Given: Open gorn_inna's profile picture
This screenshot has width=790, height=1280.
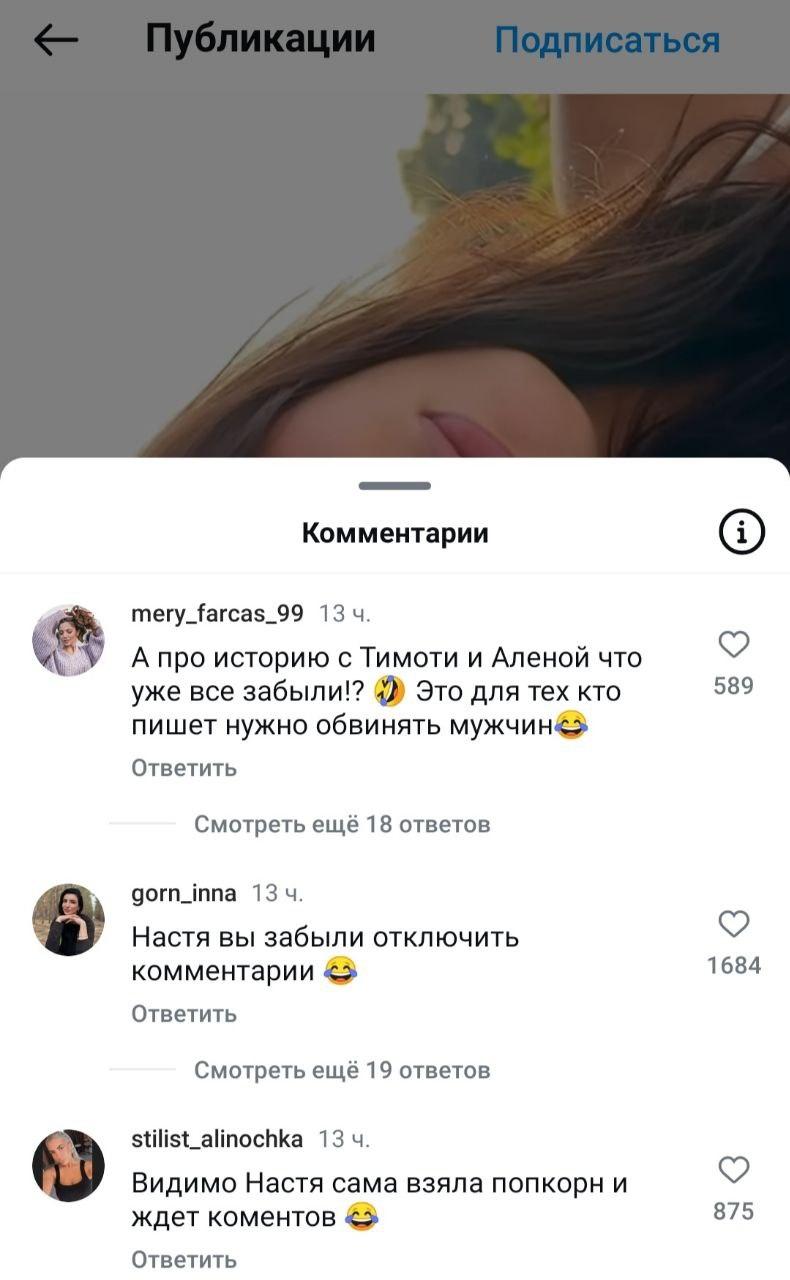Looking at the screenshot, I should (68, 919).
